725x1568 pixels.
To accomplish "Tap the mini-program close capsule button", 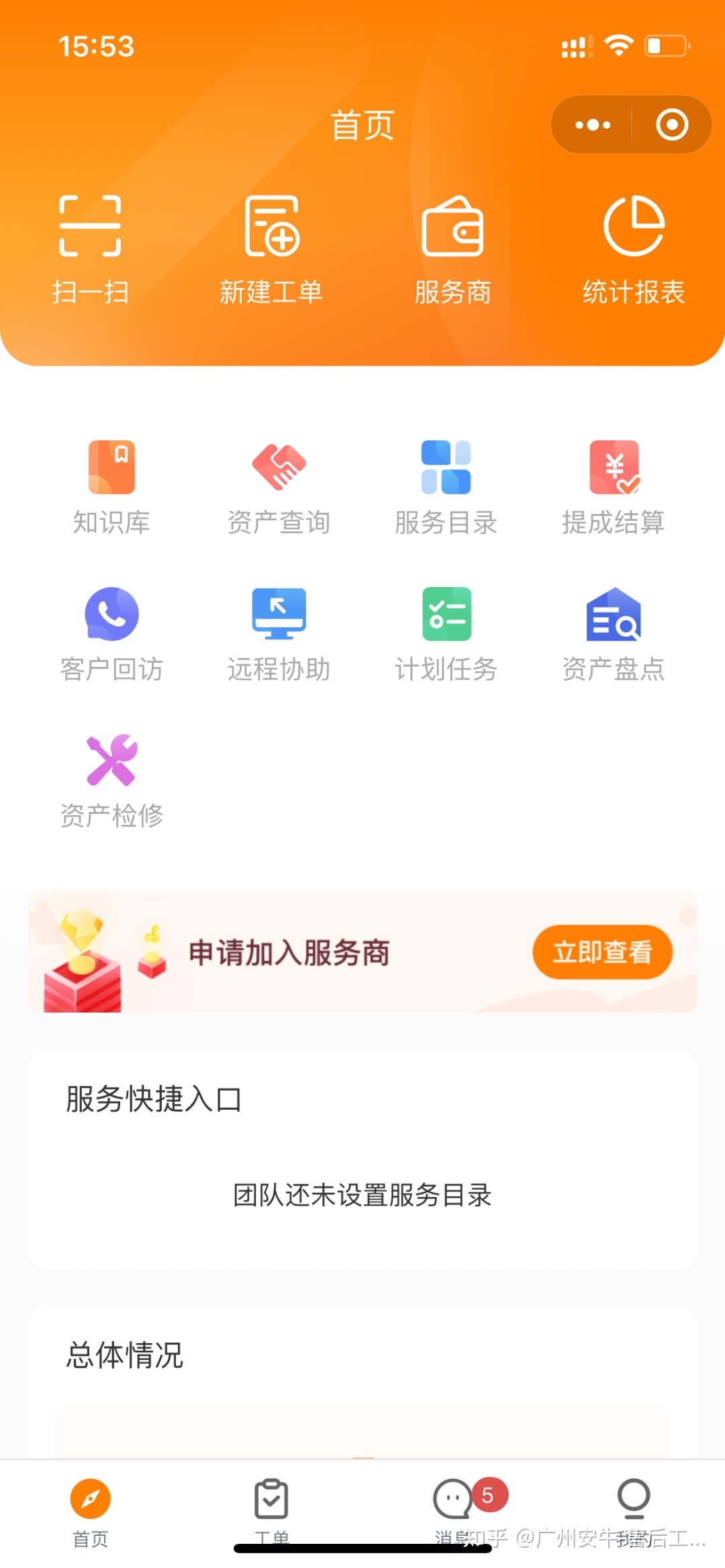I will coord(671,124).
